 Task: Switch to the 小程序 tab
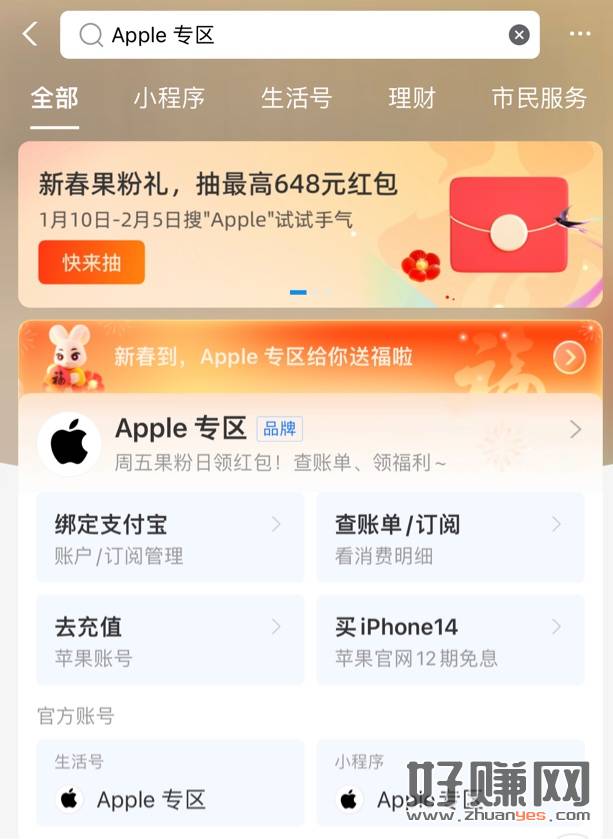(x=169, y=98)
